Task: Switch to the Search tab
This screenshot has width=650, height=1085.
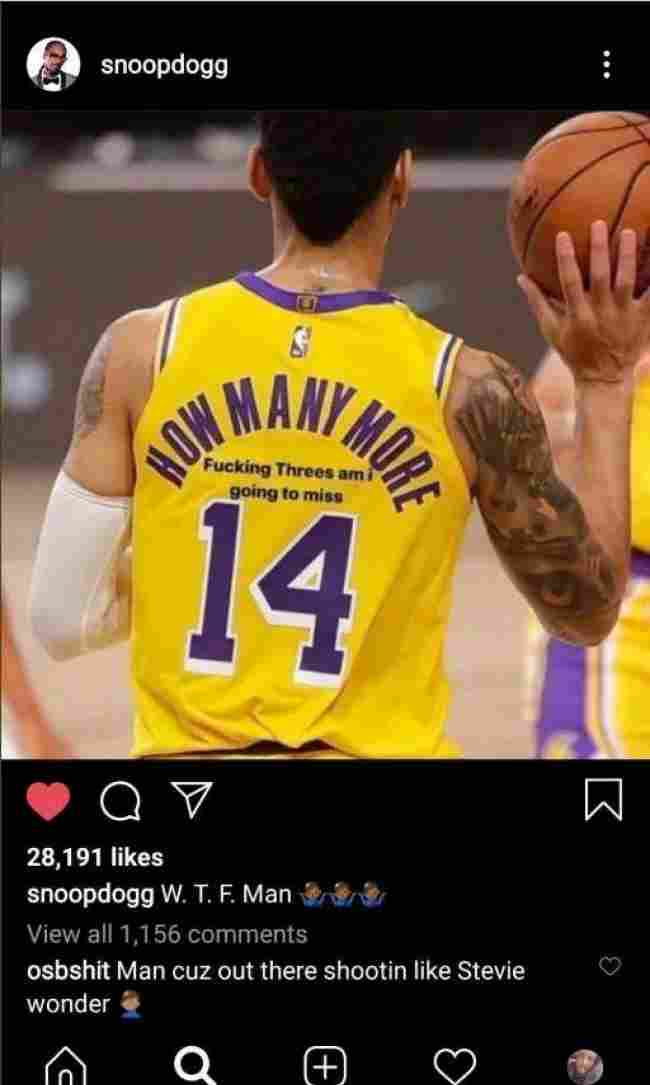Action: [x=195, y=1066]
